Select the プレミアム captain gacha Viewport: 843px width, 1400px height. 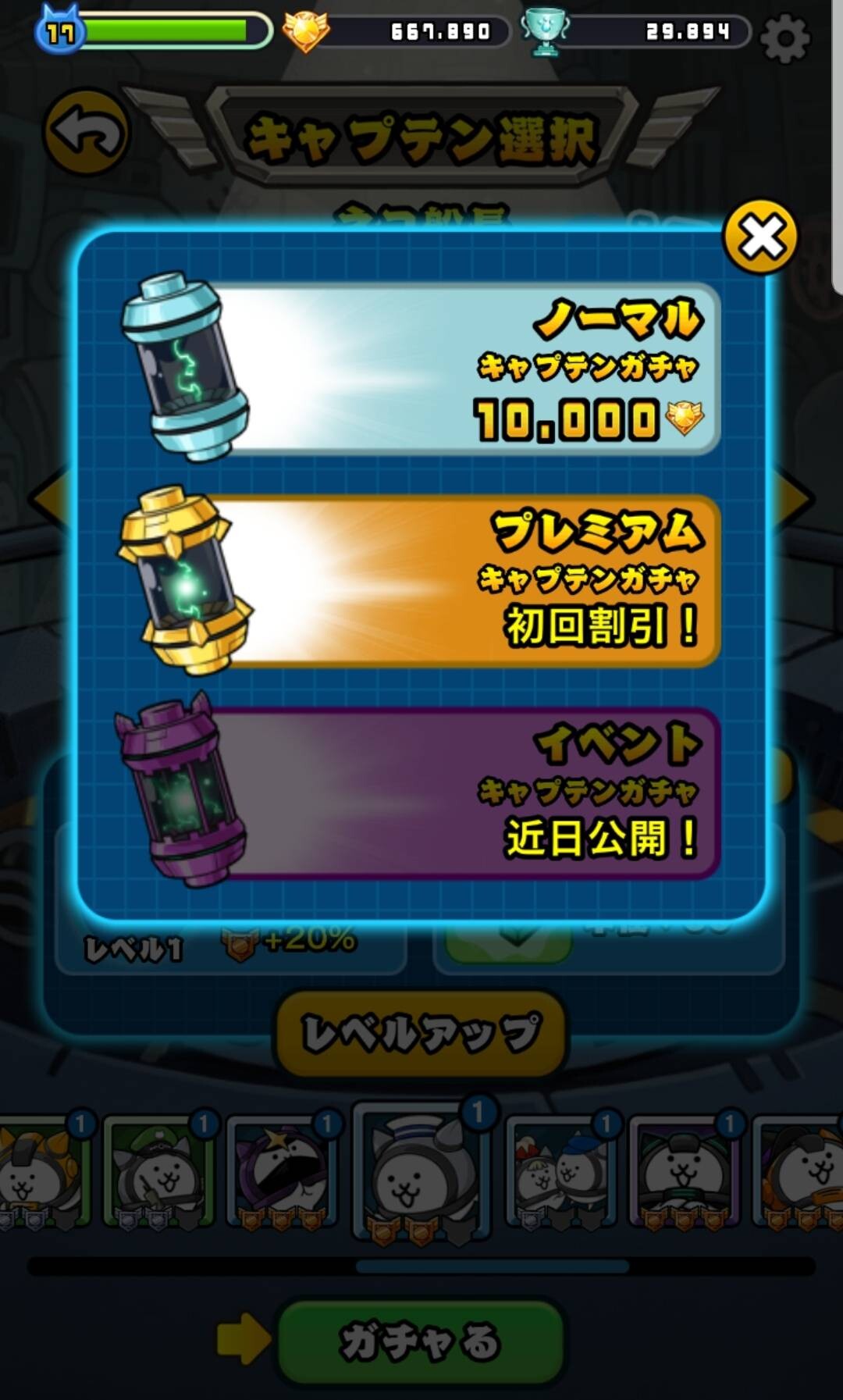point(421,581)
